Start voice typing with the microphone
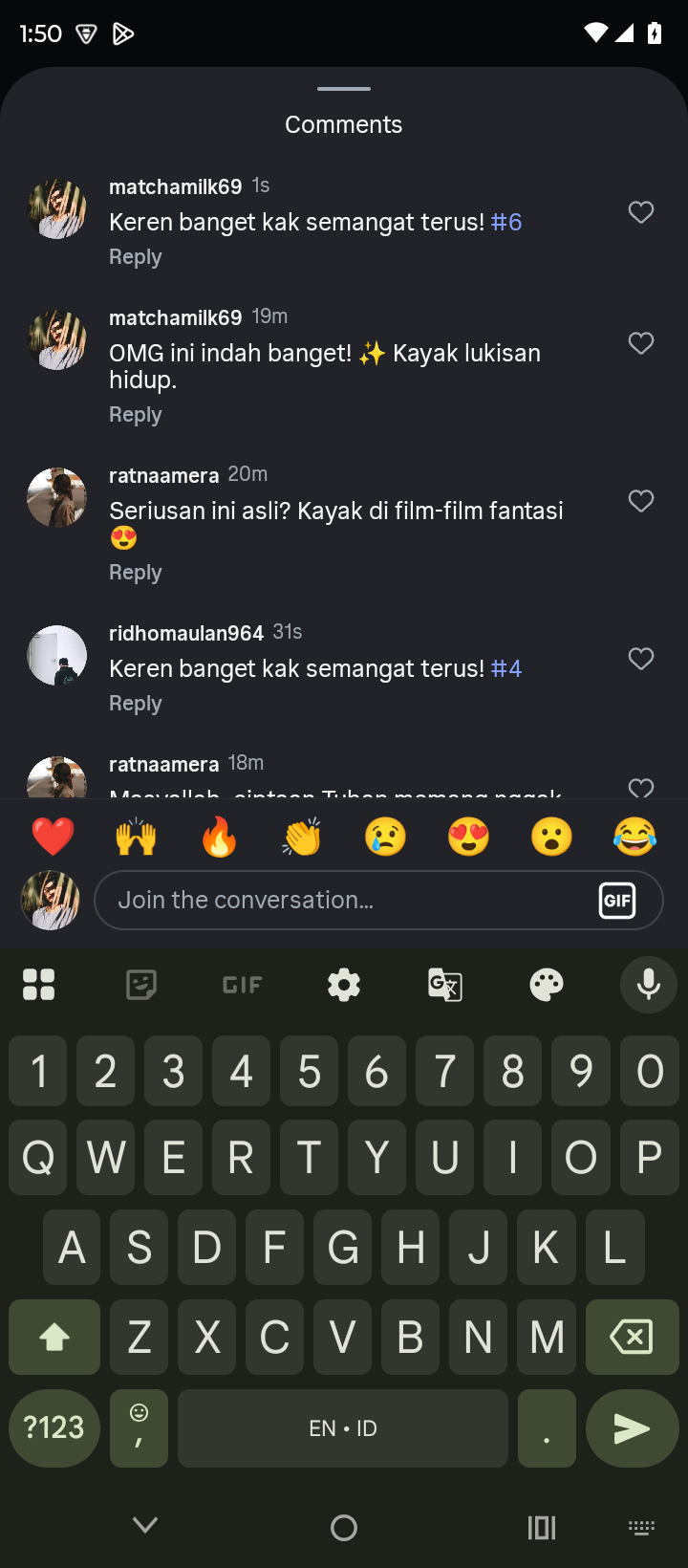The width and height of the screenshot is (688, 1568). pyautogui.click(x=648, y=985)
